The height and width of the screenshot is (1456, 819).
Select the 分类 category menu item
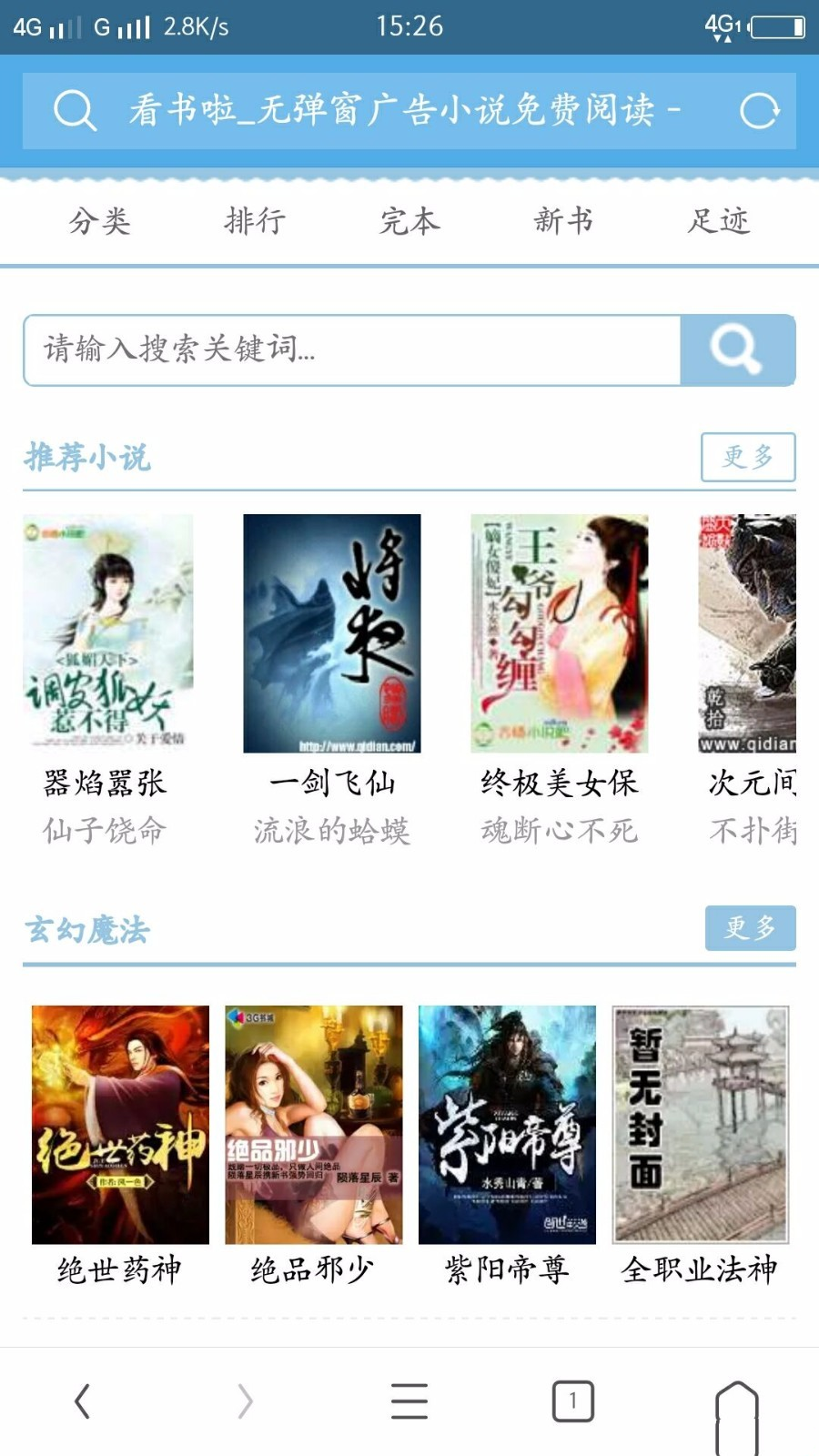[x=101, y=219]
